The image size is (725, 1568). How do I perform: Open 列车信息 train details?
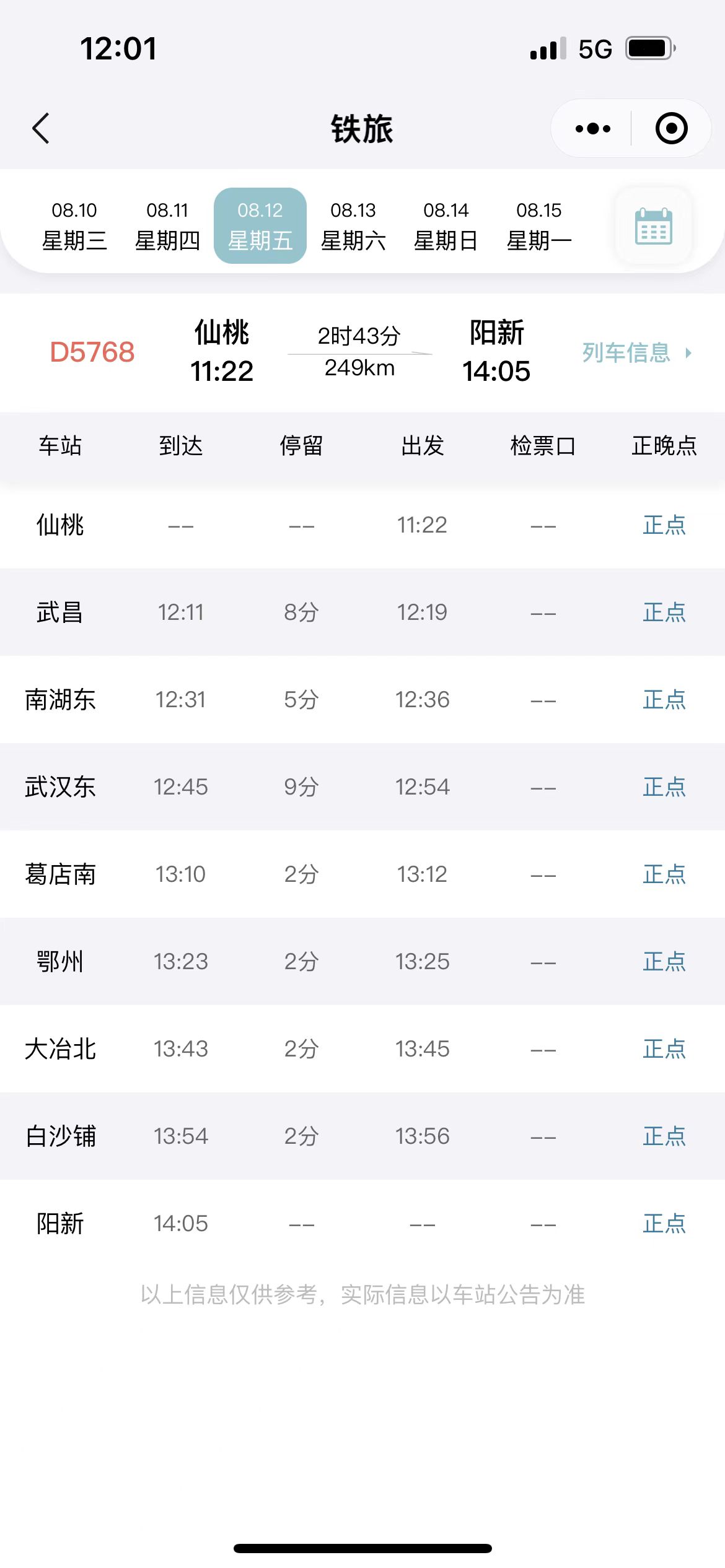(x=636, y=353)
